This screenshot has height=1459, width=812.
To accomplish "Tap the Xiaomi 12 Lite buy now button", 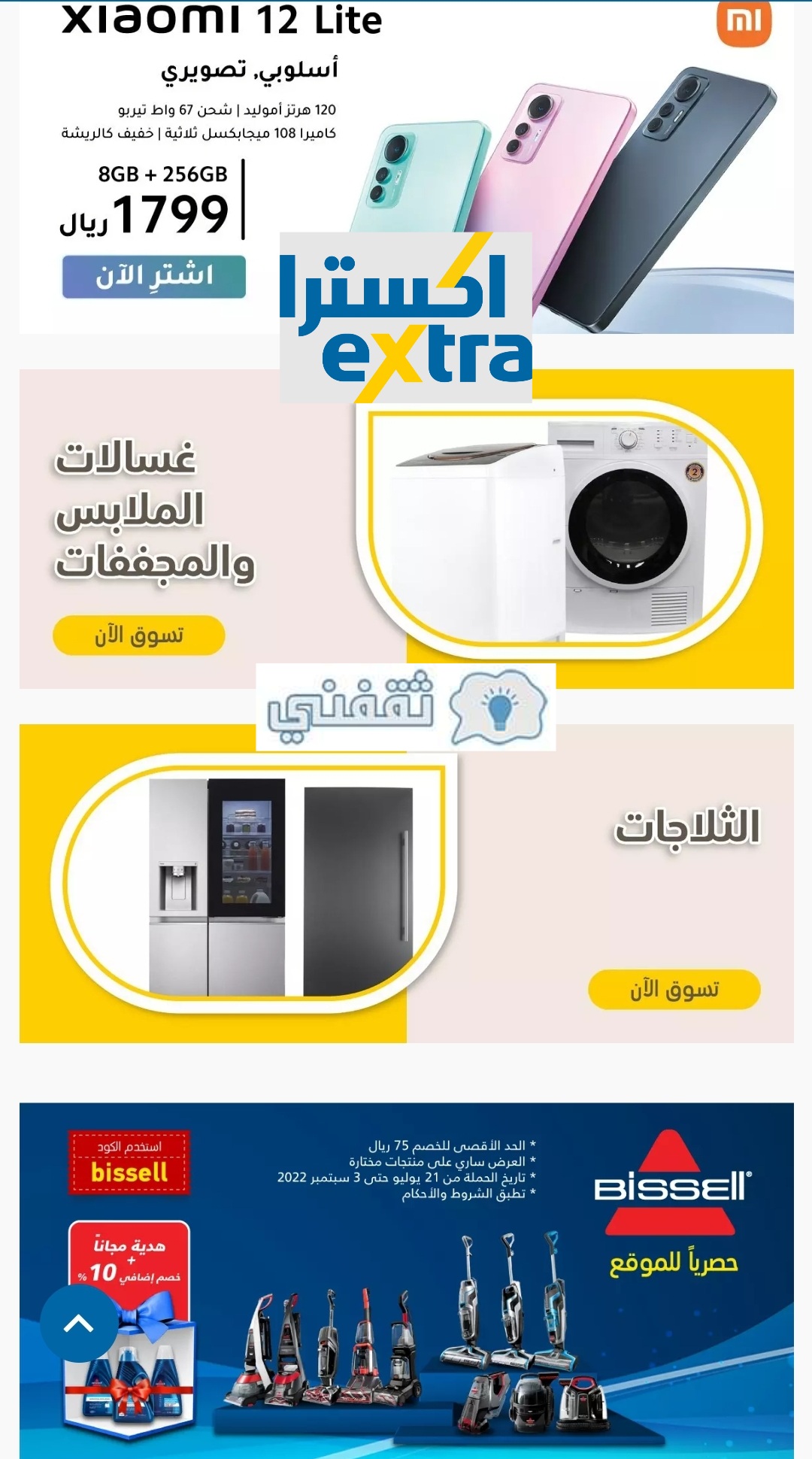I will (153, 277).
